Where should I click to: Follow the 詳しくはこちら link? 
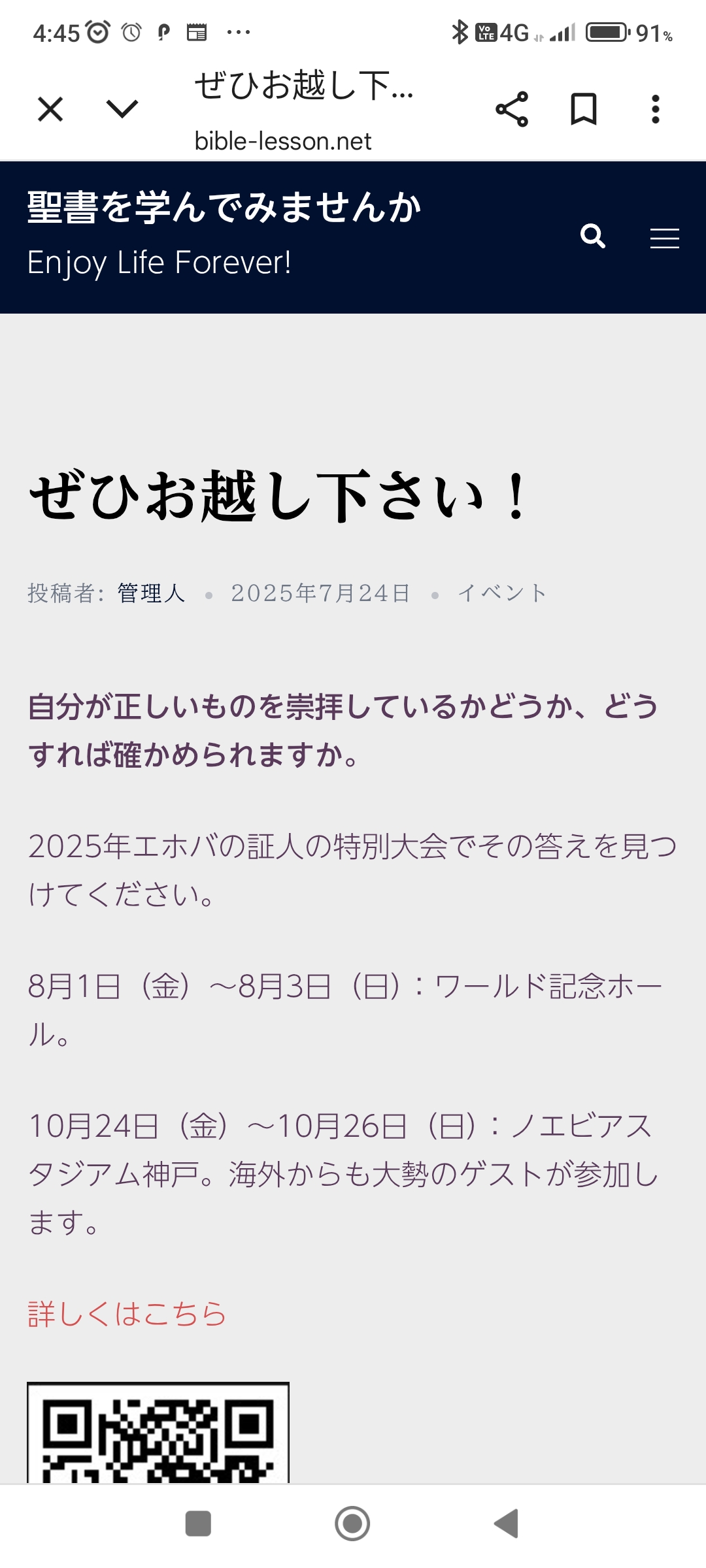[127, 1315]
